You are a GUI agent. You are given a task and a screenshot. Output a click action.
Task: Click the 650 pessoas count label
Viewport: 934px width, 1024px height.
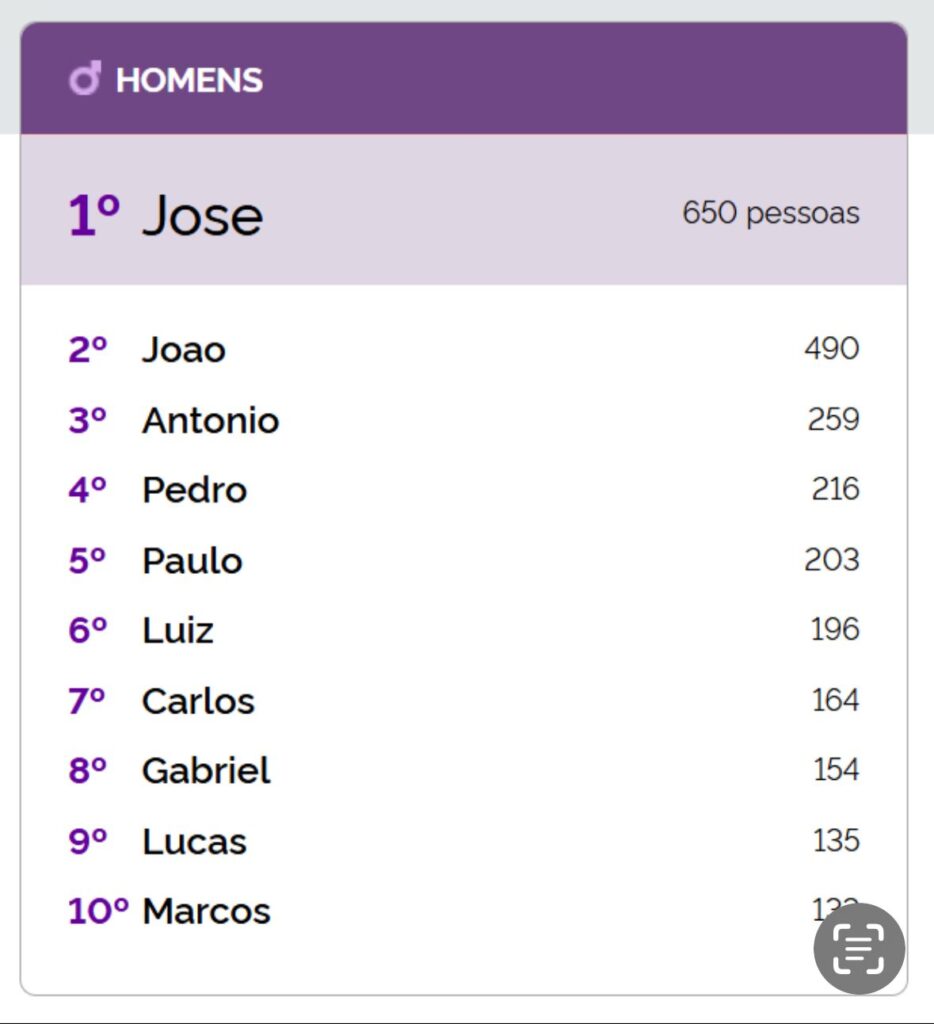tap(771, 213)
